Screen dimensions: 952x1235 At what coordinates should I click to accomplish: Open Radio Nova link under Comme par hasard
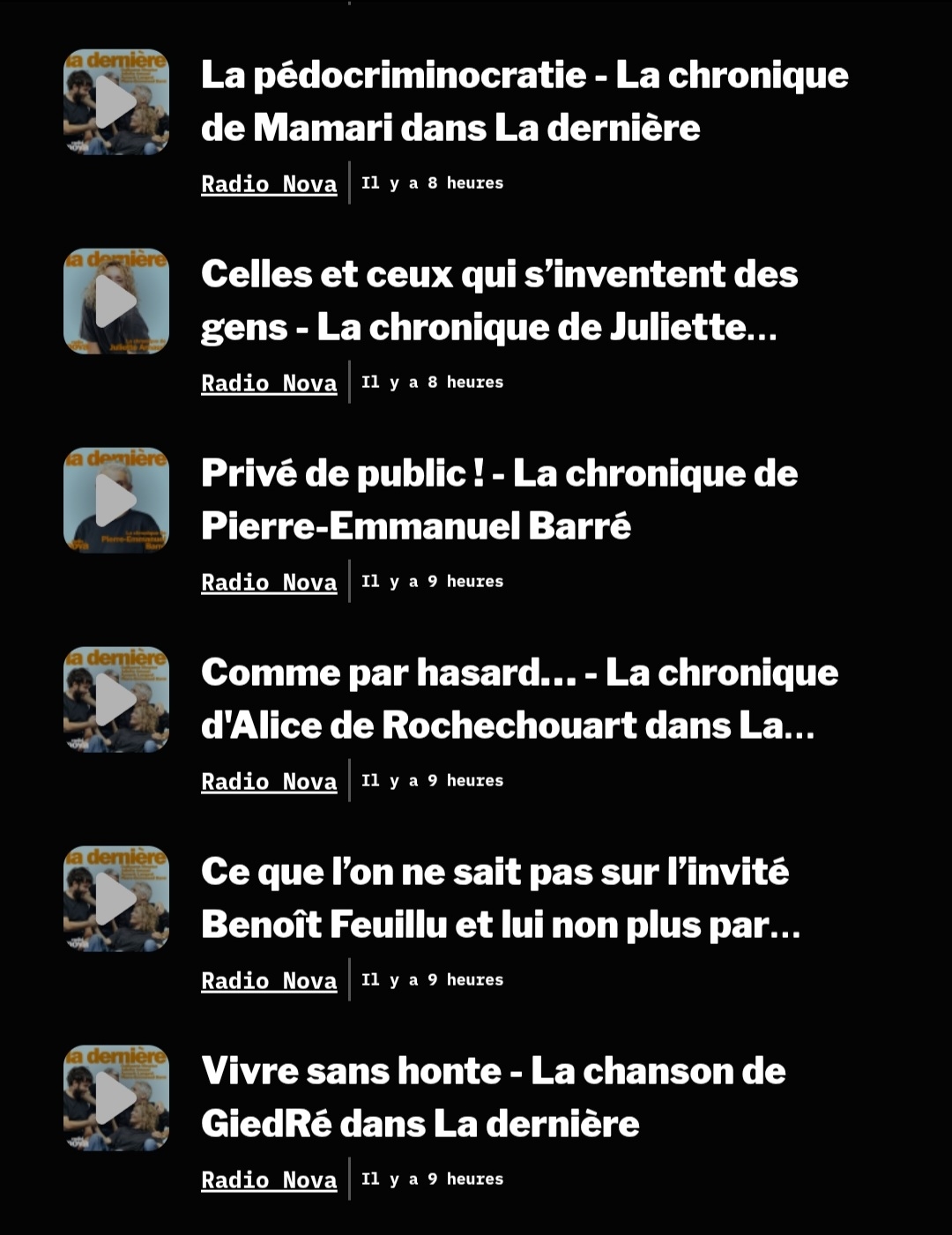click(269, 781)
